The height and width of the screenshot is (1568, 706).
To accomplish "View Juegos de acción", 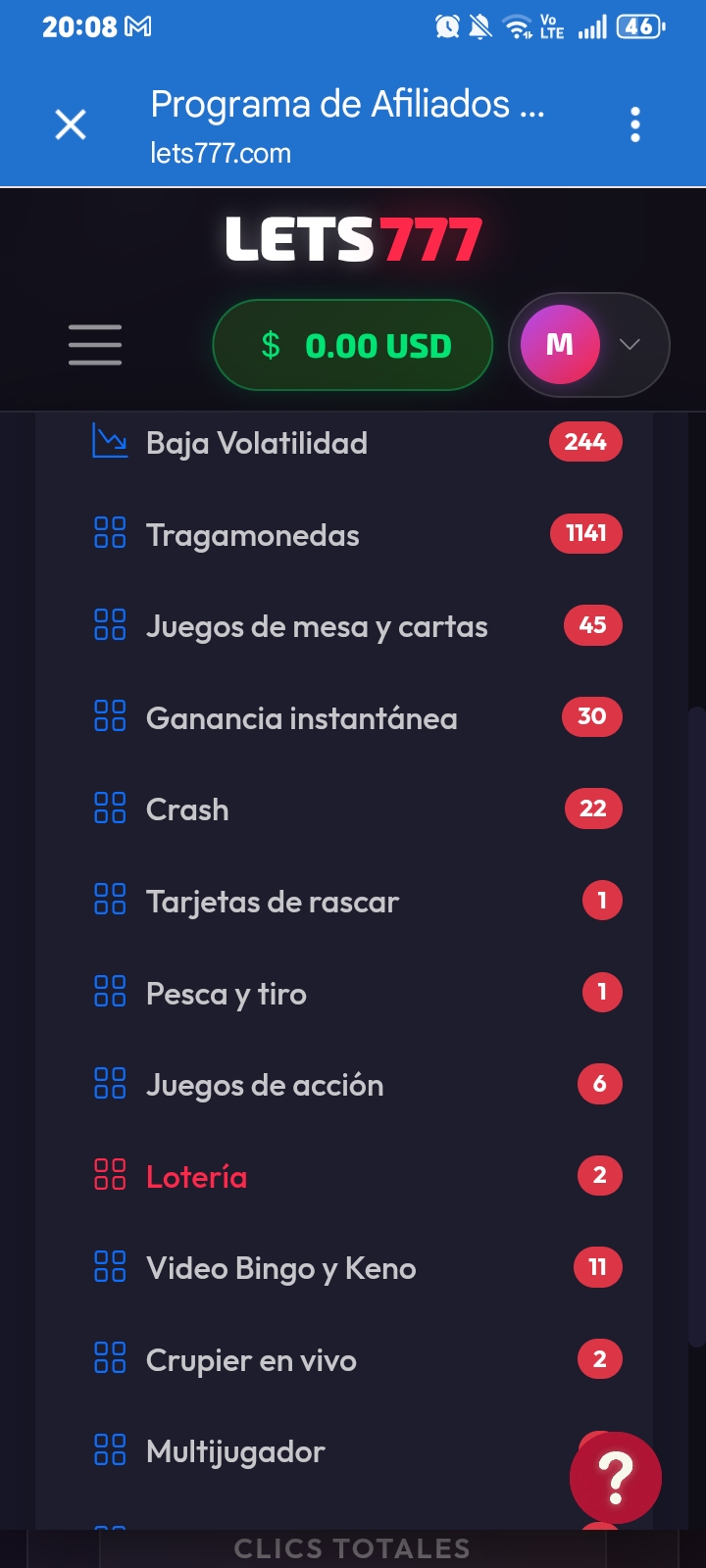I will click(x=357, y=1085).
